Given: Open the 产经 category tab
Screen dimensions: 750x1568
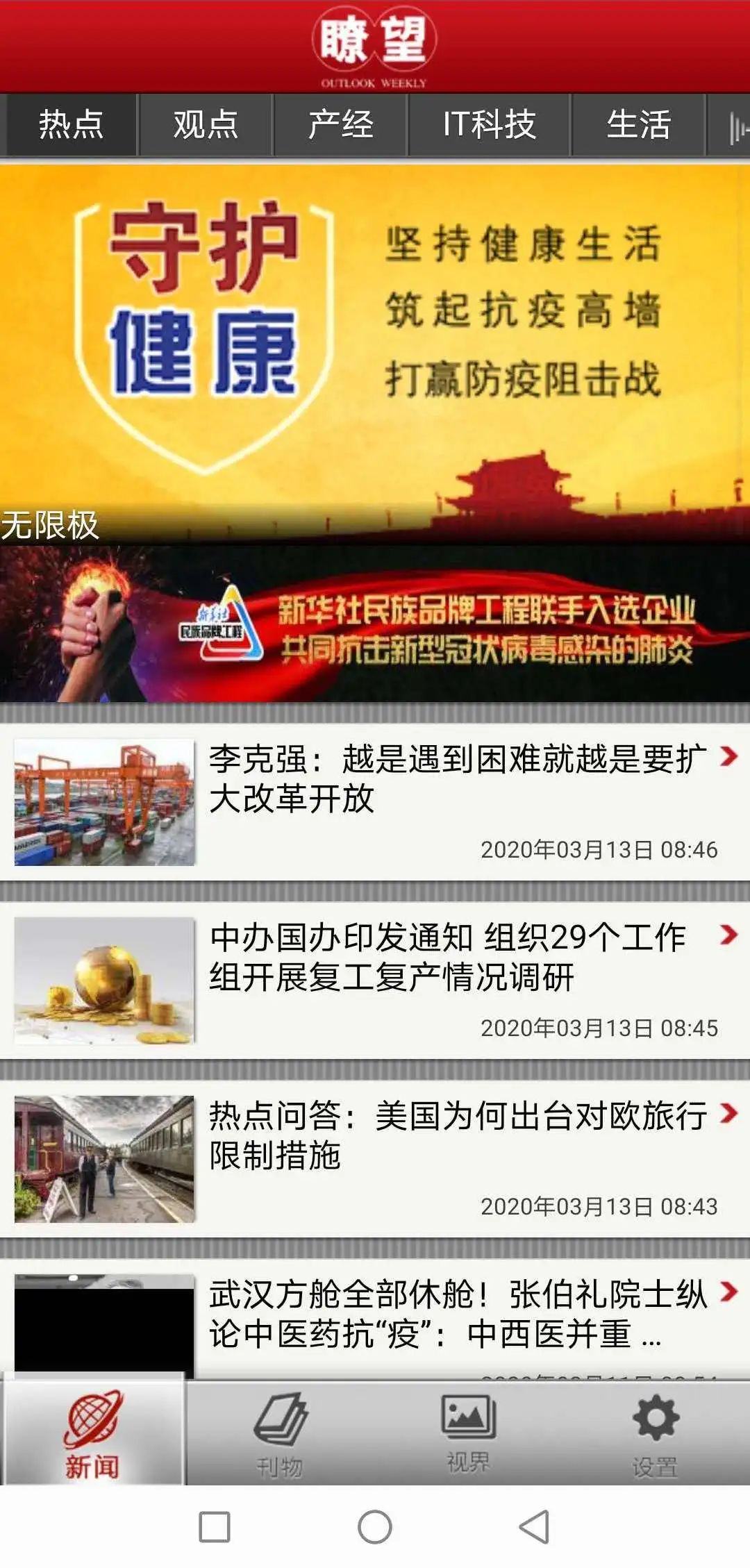Looking at the screenshot, I should (x=340, y=125).
